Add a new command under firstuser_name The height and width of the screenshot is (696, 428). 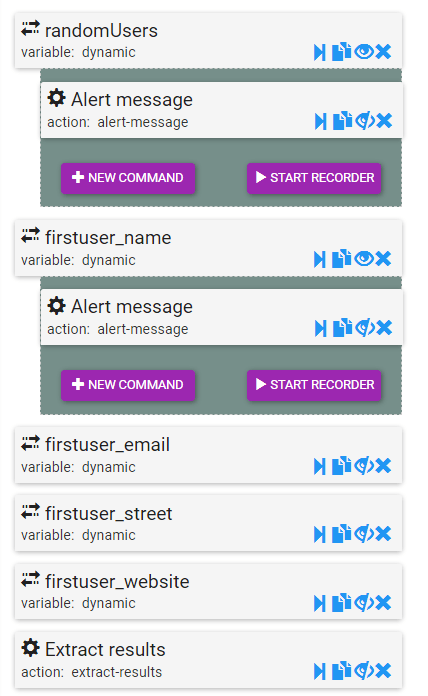pyautogui.click(x=128, y=385)
